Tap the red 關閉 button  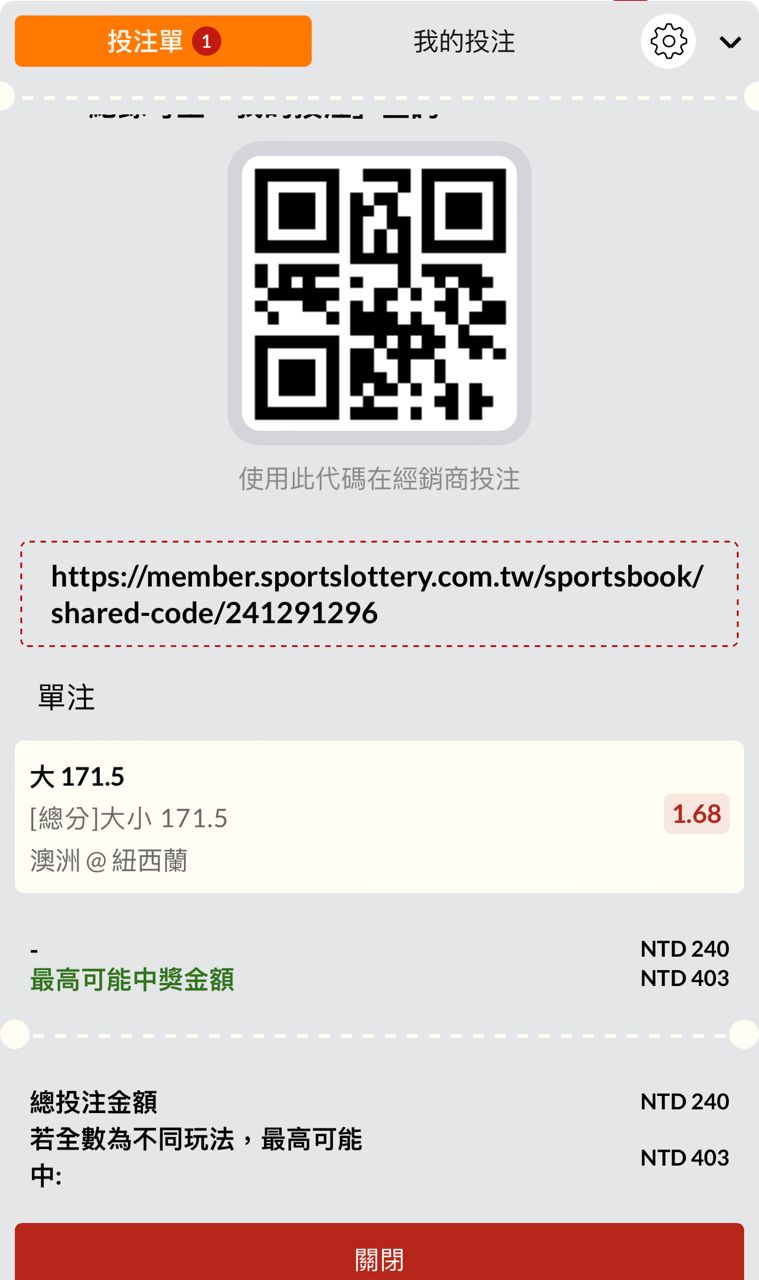379,1256
